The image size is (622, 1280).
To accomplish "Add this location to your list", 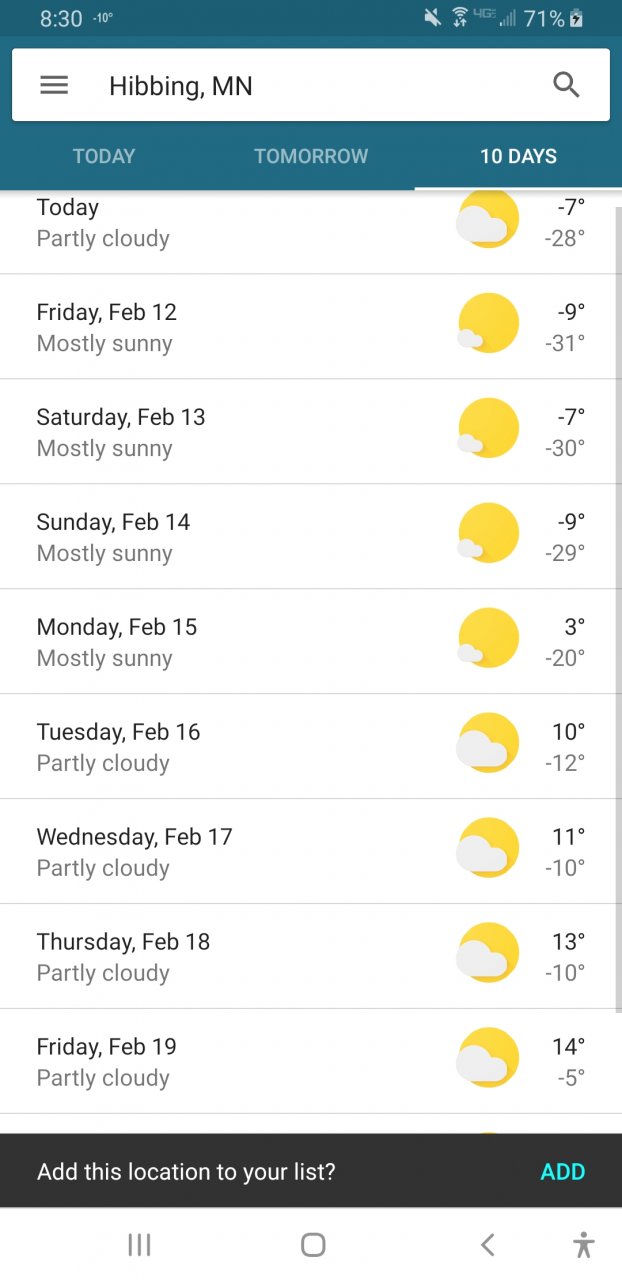I will [x=562, y=1171].
